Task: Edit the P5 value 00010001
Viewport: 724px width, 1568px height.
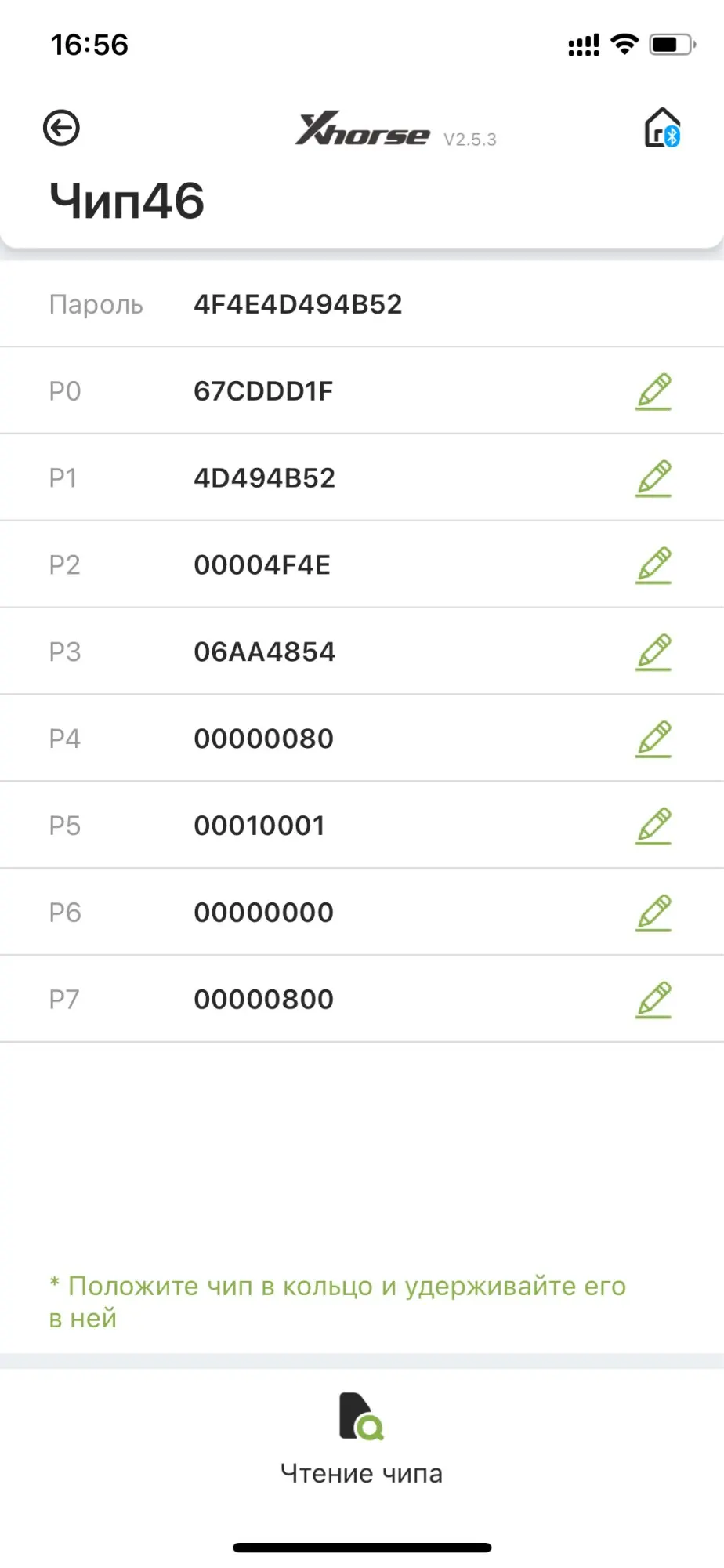Action: point(653,826)
